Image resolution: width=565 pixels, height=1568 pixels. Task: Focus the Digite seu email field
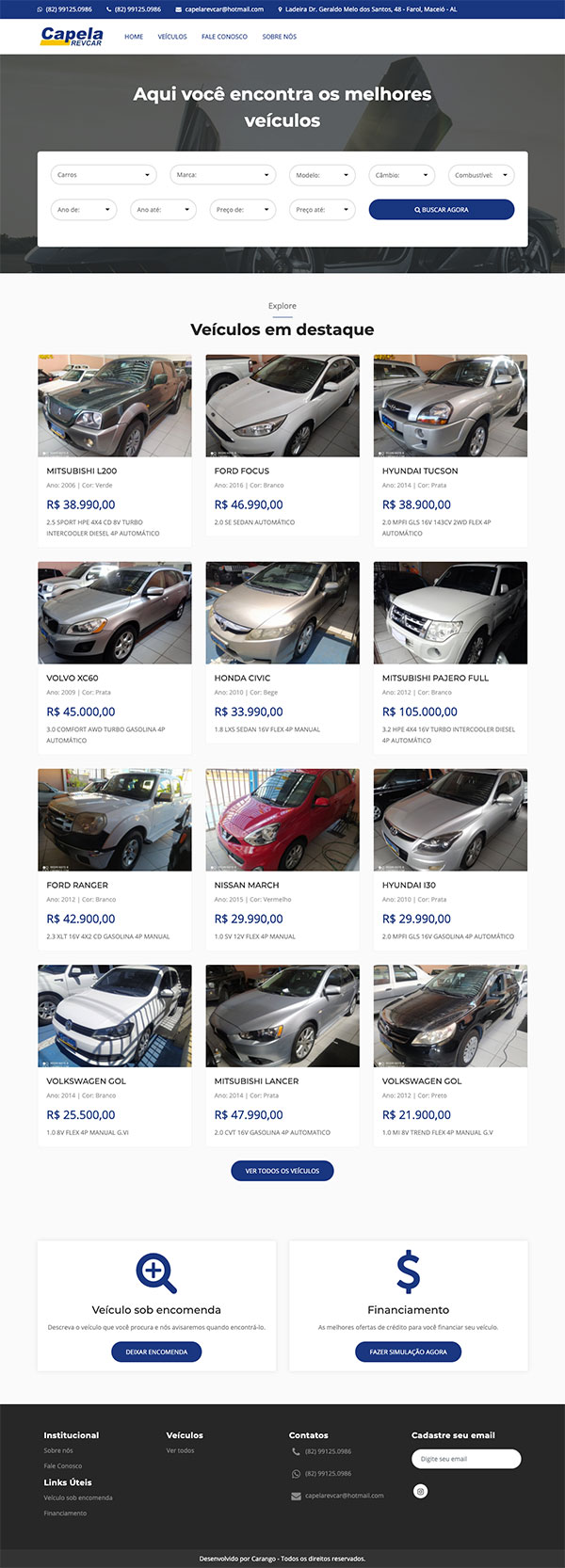(x=466, y=1459)
